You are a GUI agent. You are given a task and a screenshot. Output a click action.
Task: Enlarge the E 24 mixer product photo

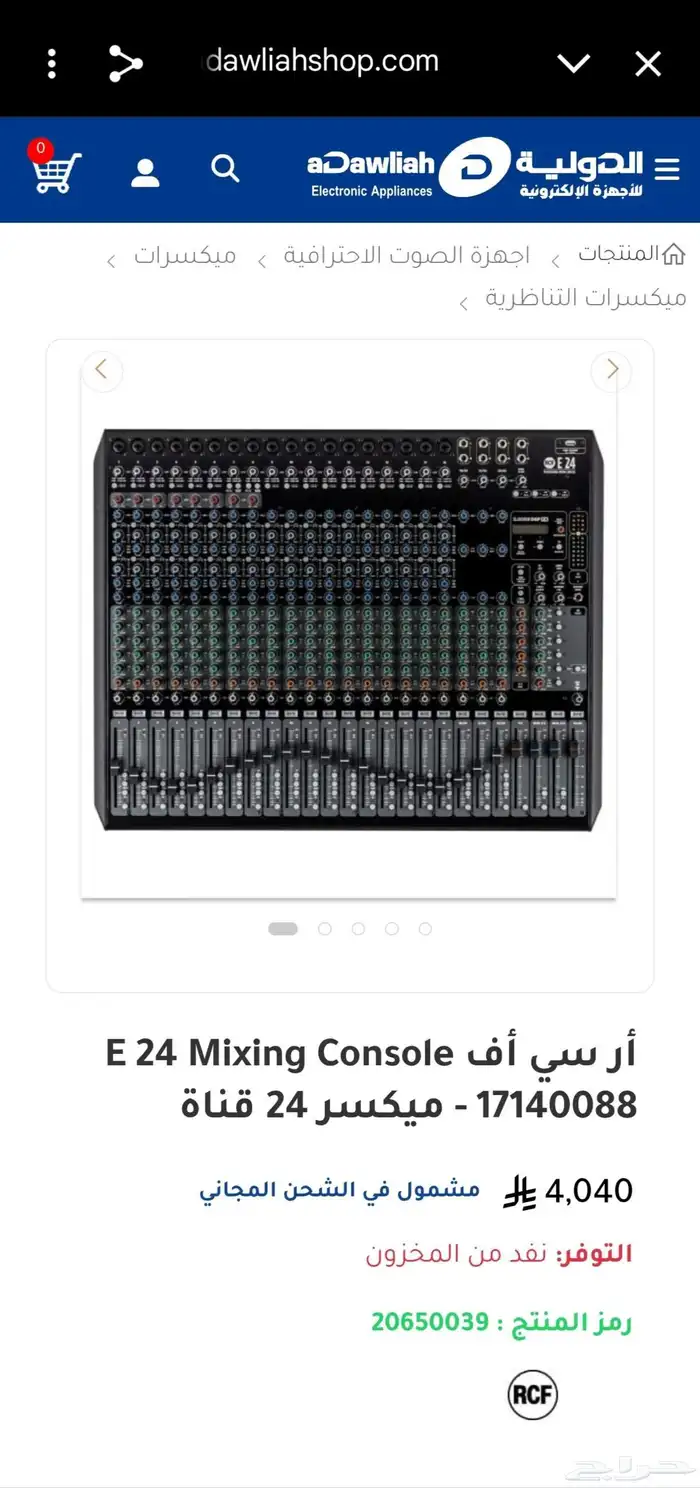349,630
